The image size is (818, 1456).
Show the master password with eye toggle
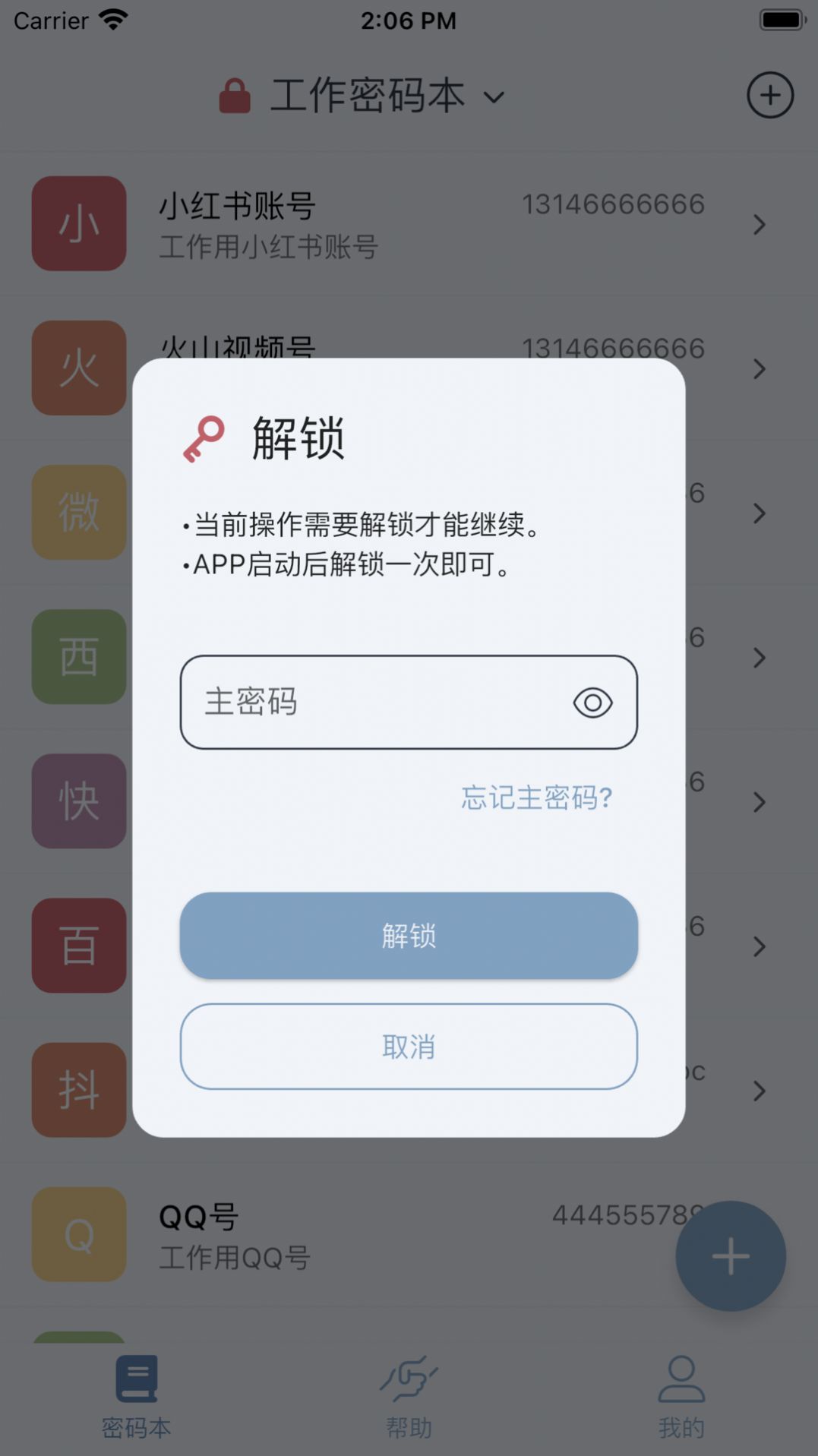click(x=592, y=703)
